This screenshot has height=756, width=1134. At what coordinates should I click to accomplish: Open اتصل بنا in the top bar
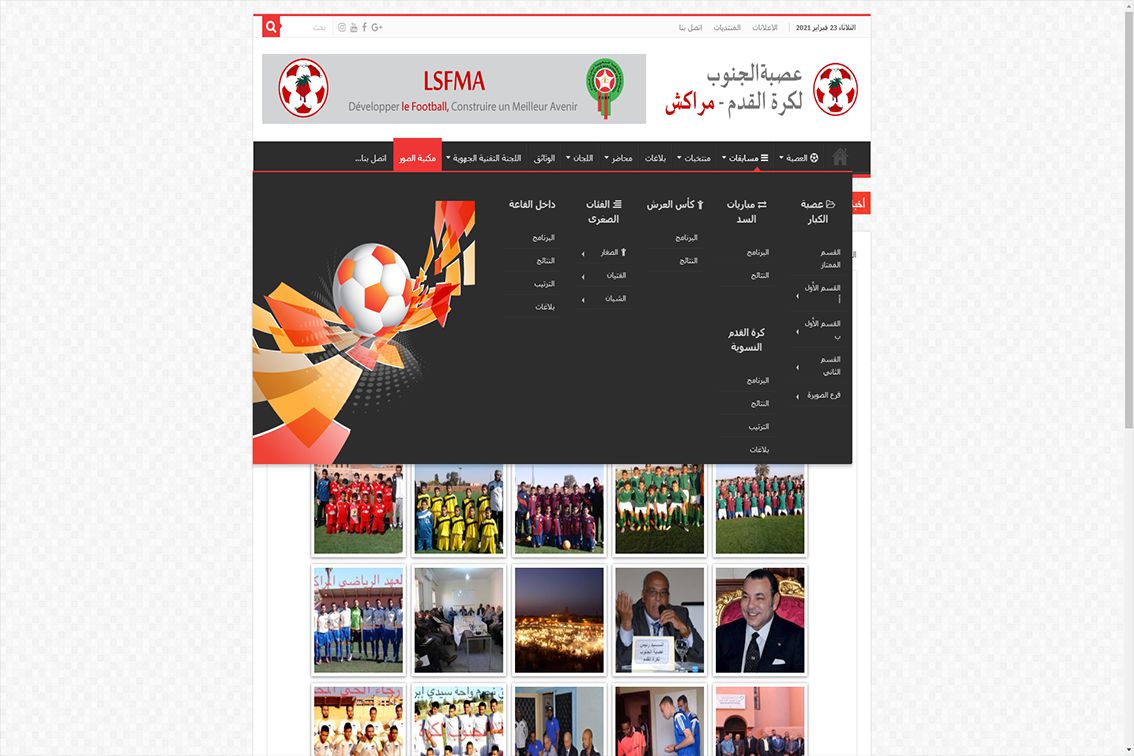[690, 27]
